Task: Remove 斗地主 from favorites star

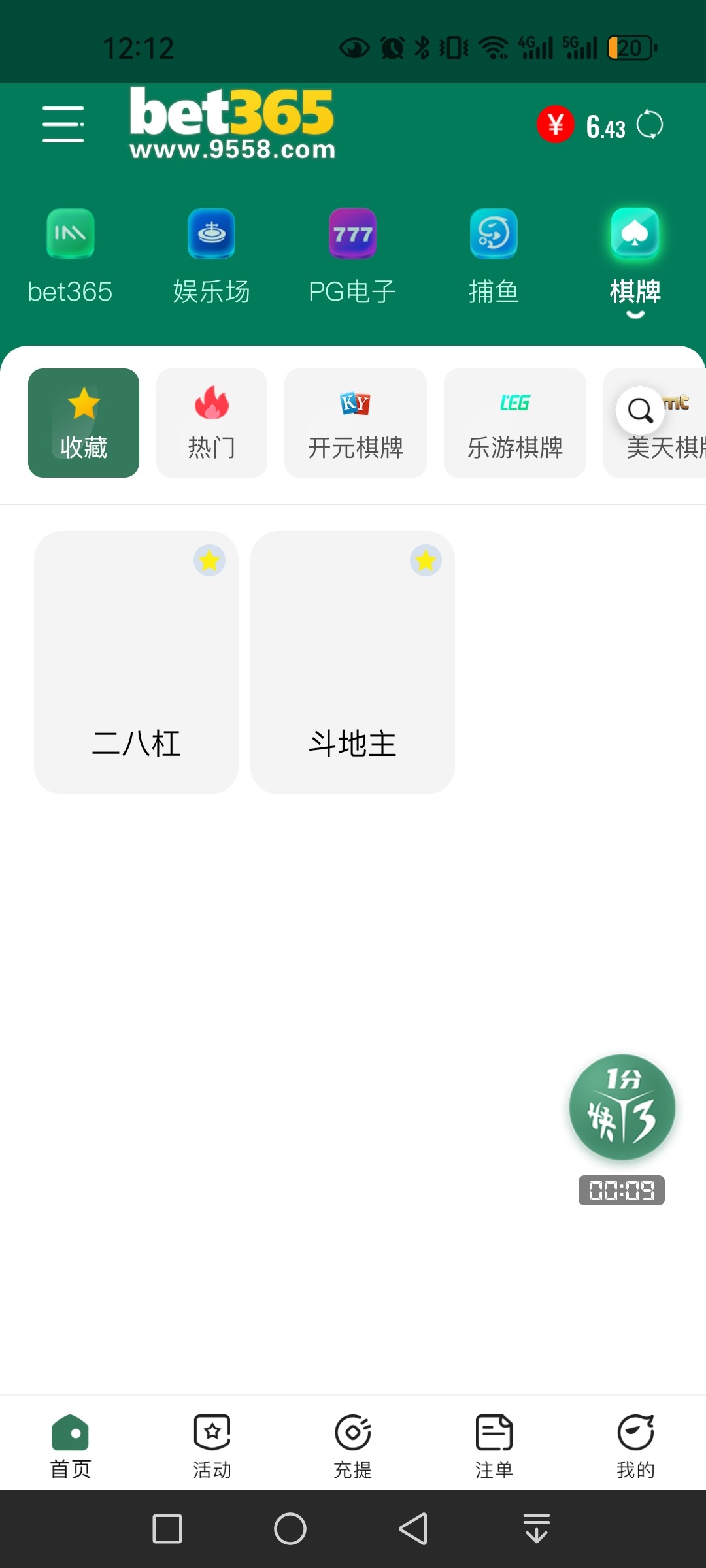Action: [x=426, y=560]
